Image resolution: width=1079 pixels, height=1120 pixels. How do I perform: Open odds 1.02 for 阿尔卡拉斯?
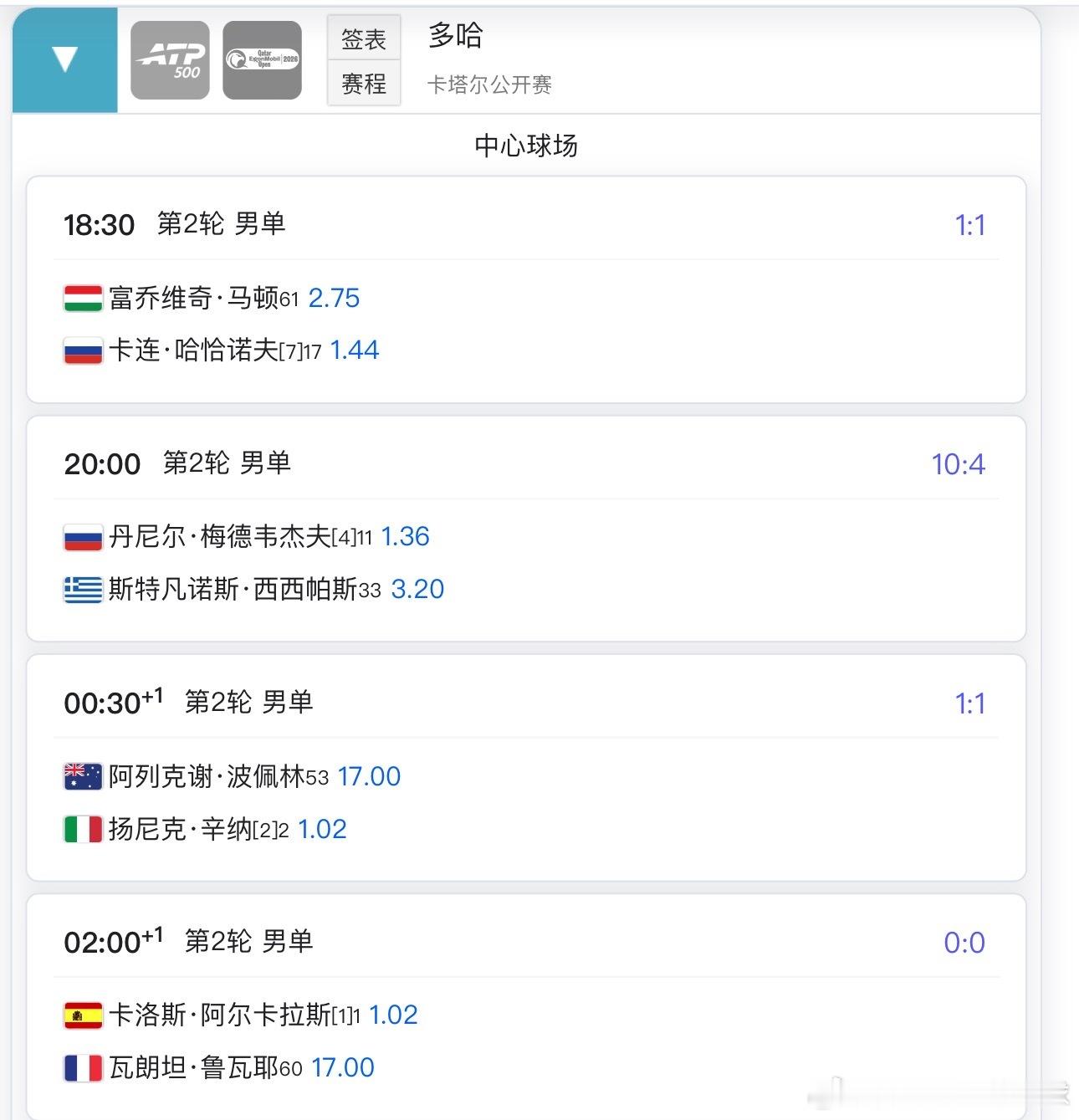pos(395,1015)
